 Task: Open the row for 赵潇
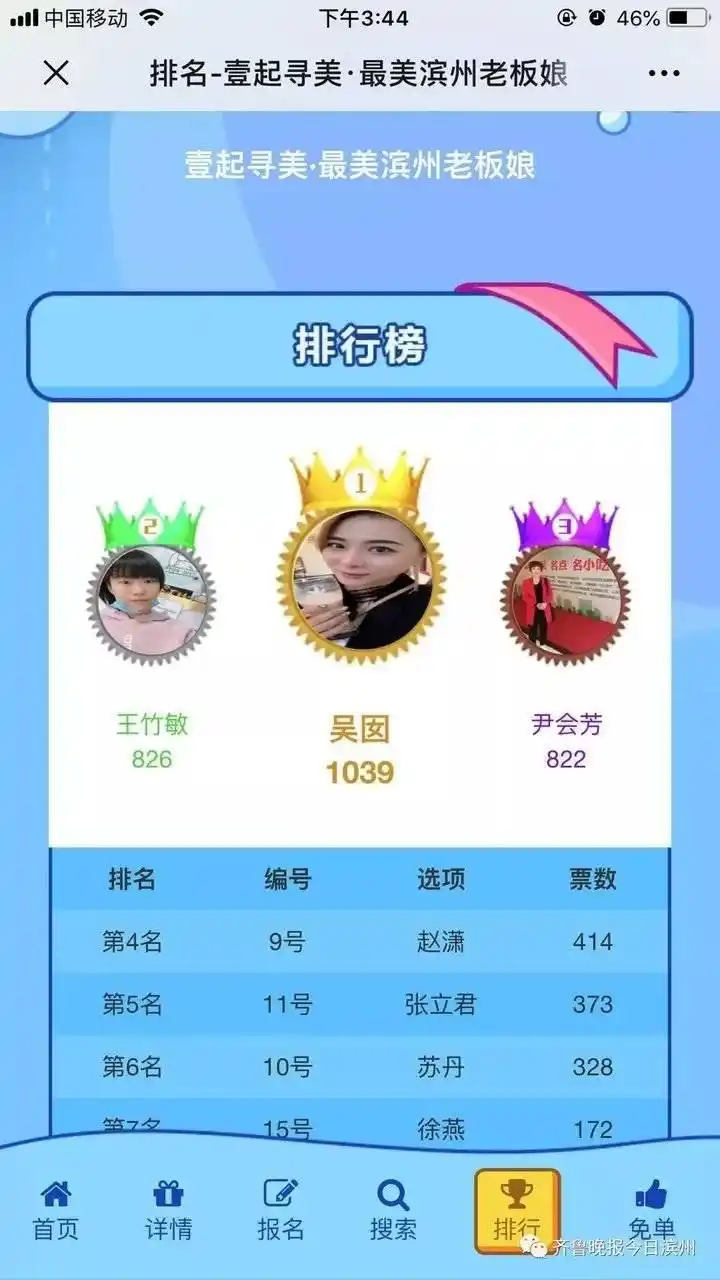click(x=440, y=941)
